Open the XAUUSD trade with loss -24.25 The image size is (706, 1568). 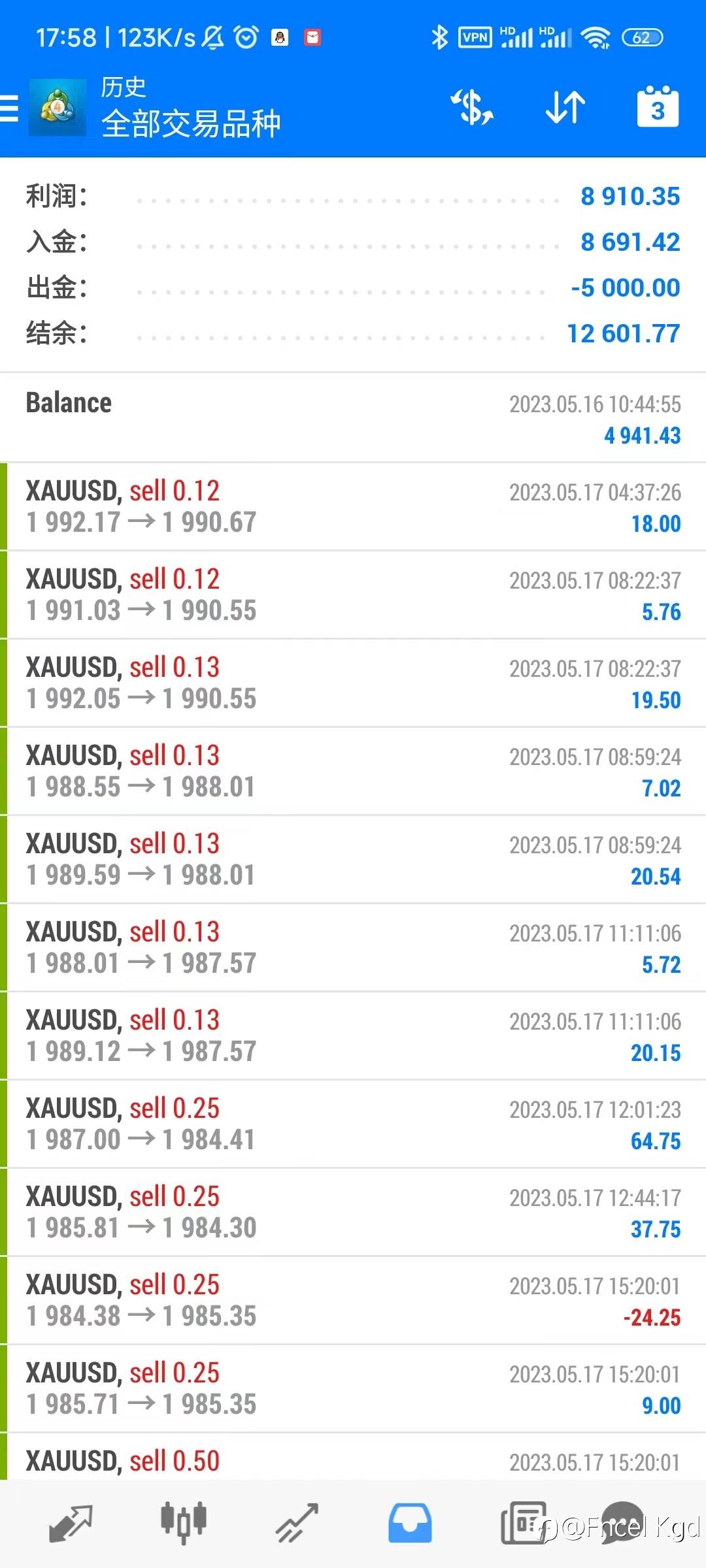(353, 1301)
